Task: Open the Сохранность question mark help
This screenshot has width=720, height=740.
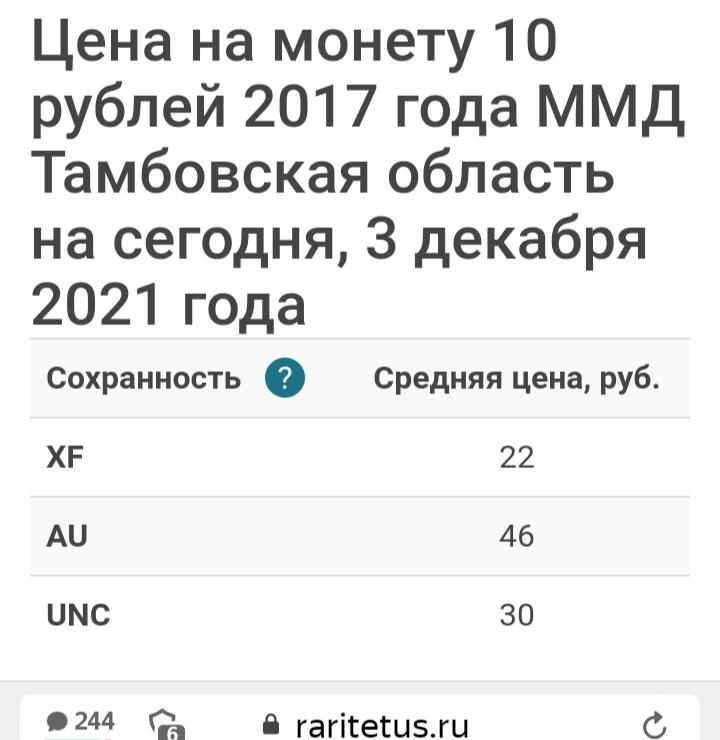Action: coord(285,379)
